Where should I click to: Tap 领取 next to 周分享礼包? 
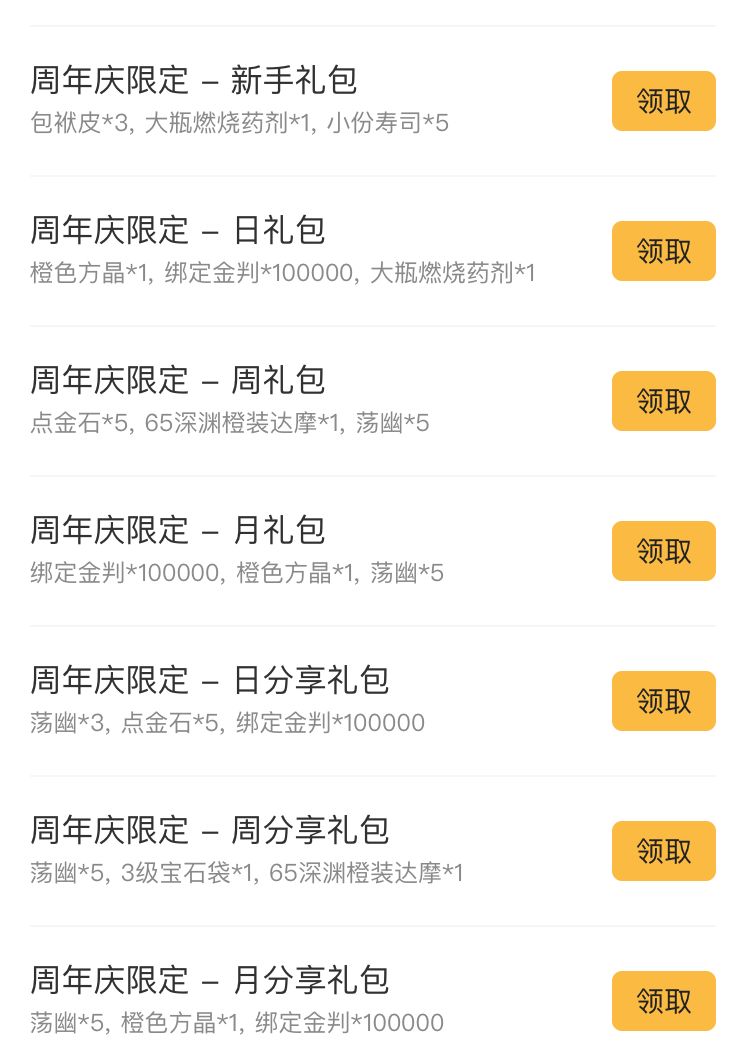coord(663,851)
